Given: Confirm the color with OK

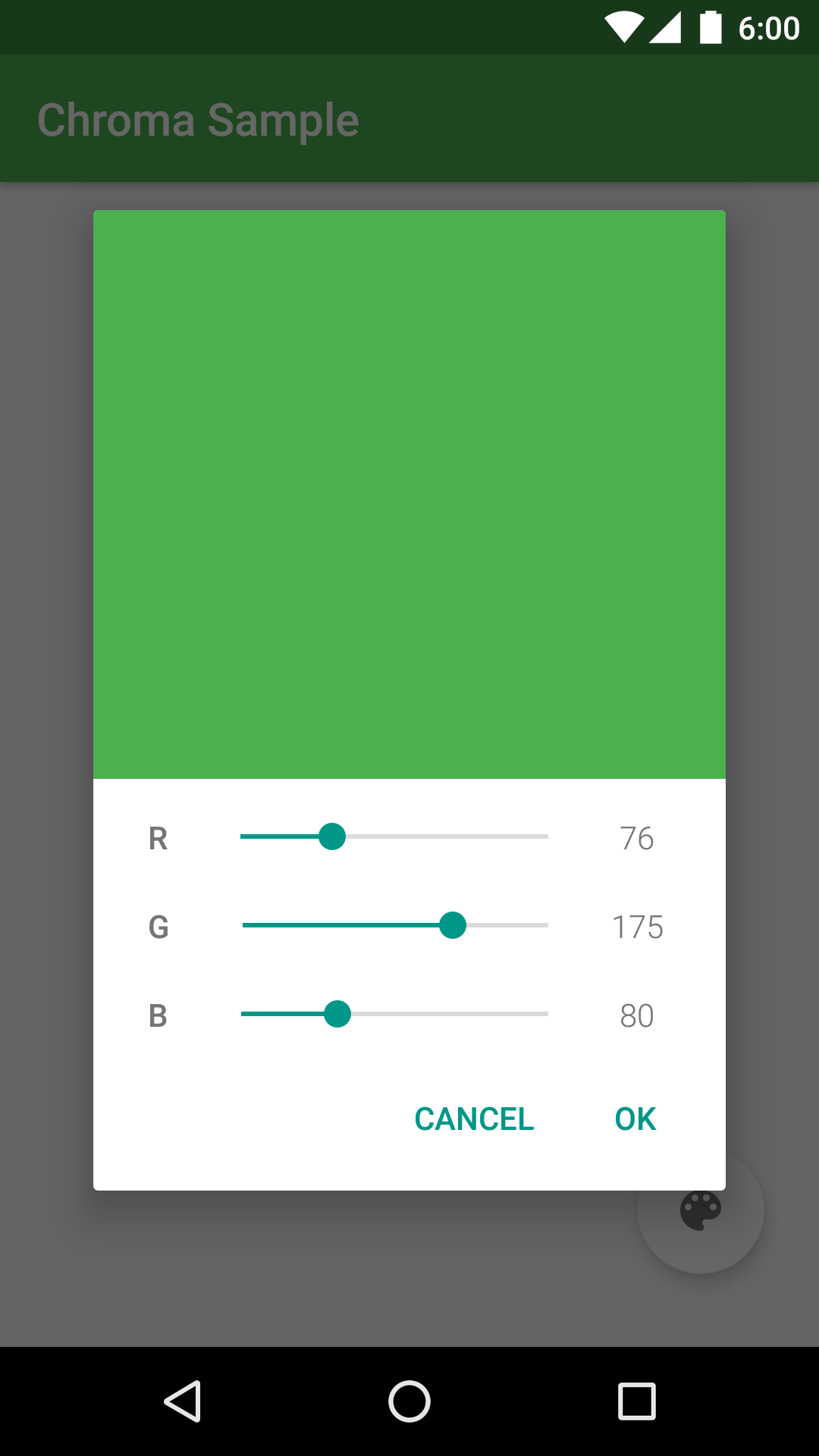Looking at the screenshot, I should pyautogui.click(x=635, y=1119).
